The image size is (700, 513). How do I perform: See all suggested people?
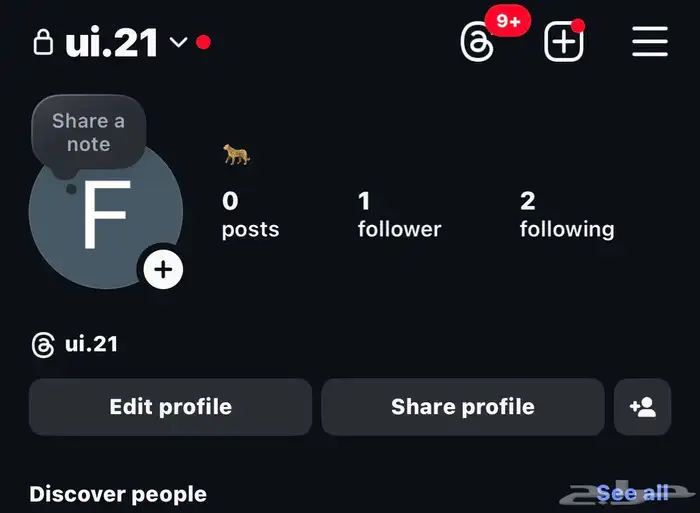632,493
